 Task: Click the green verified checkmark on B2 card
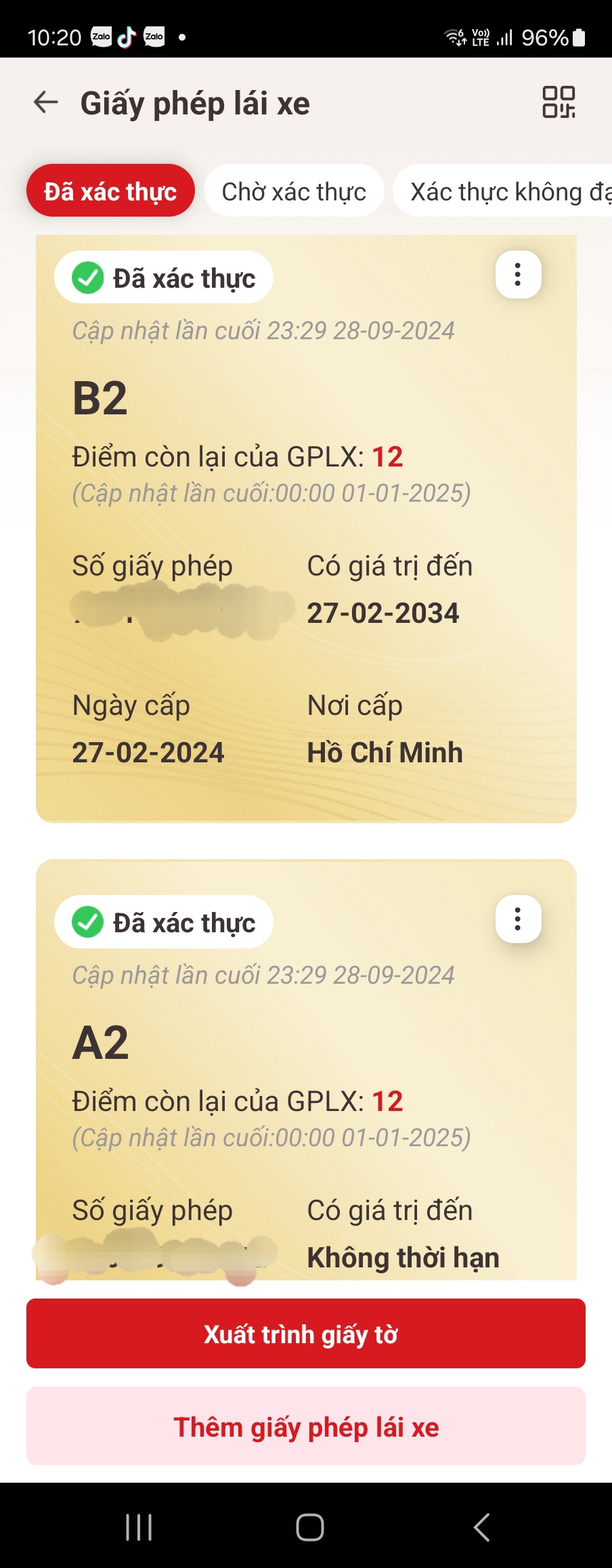[88, 276]
